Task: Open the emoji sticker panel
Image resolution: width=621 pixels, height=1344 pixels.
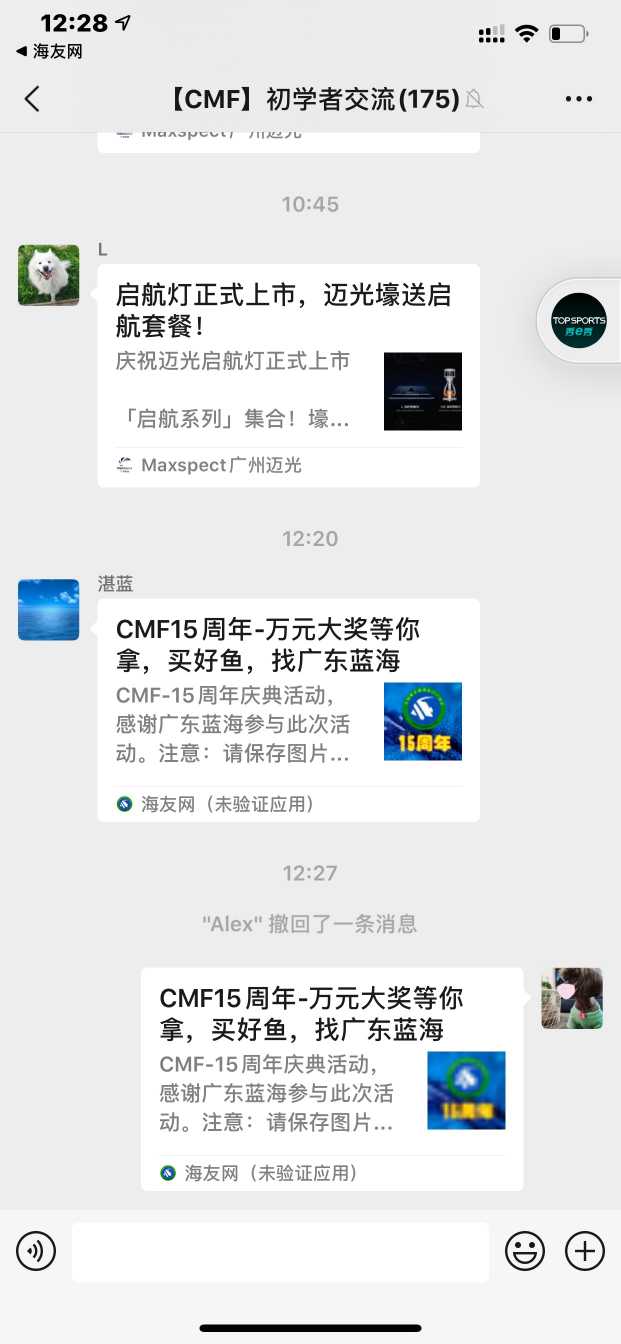Action: (x=525, y=1251)
